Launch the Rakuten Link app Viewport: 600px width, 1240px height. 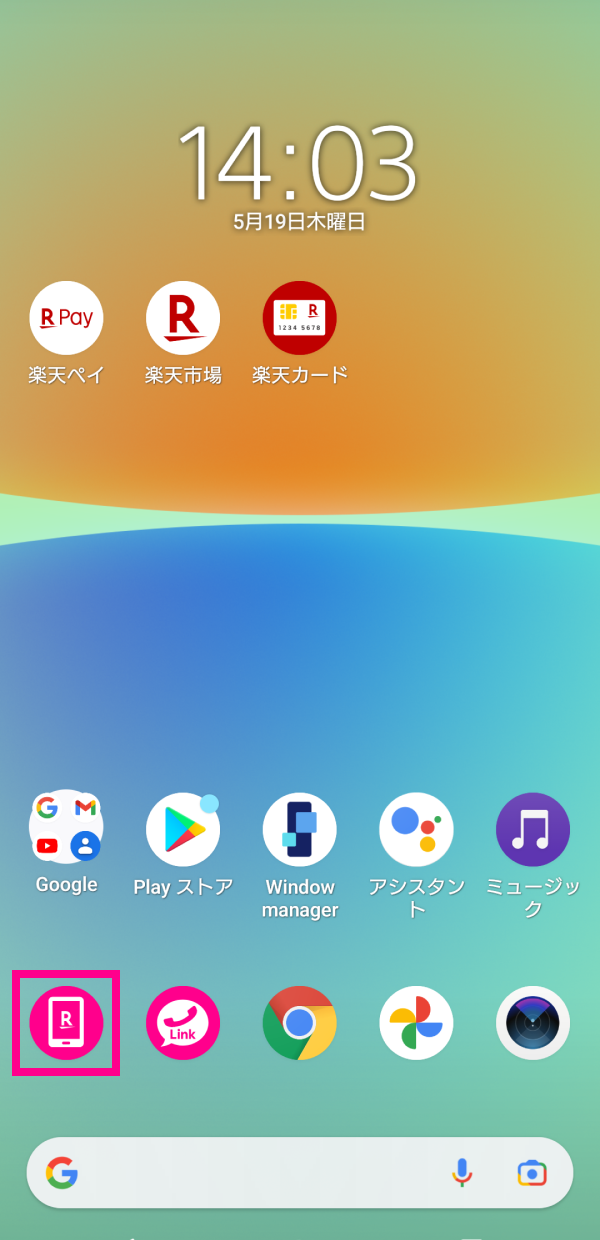(x=183, y=1023)
